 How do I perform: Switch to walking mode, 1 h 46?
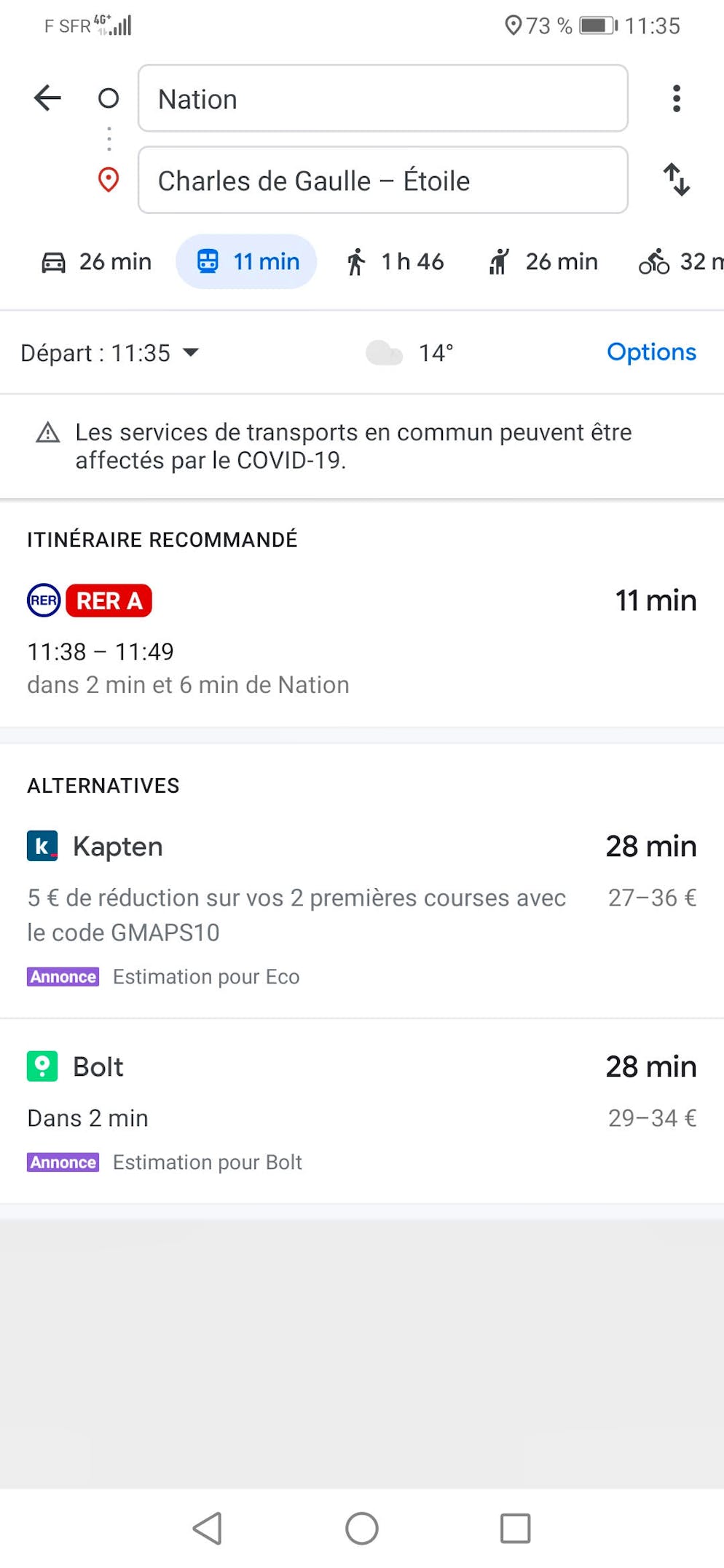(394, 261)
